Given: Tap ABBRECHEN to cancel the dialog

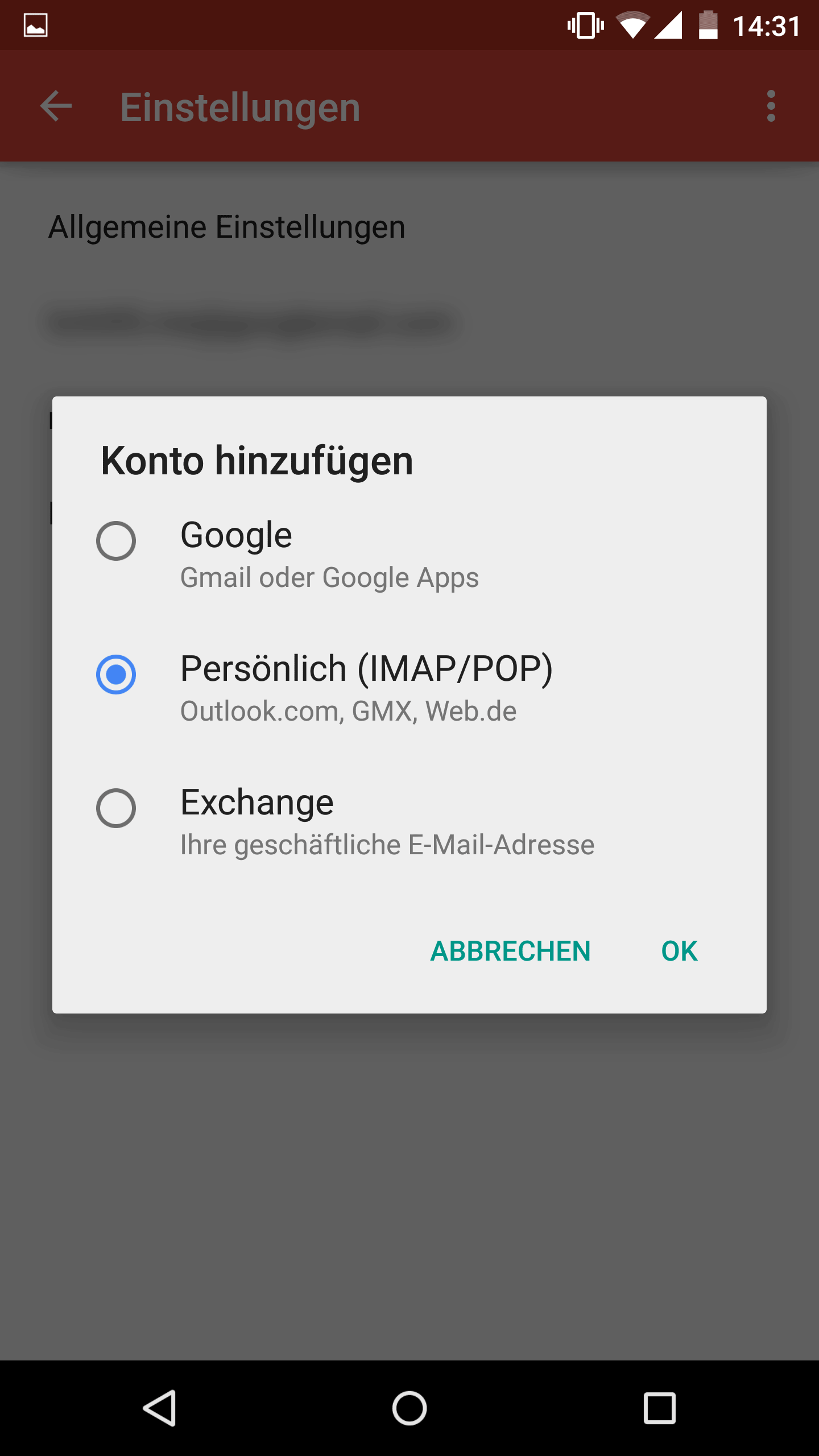Looking at the screenshot, I should click(510, 951).
